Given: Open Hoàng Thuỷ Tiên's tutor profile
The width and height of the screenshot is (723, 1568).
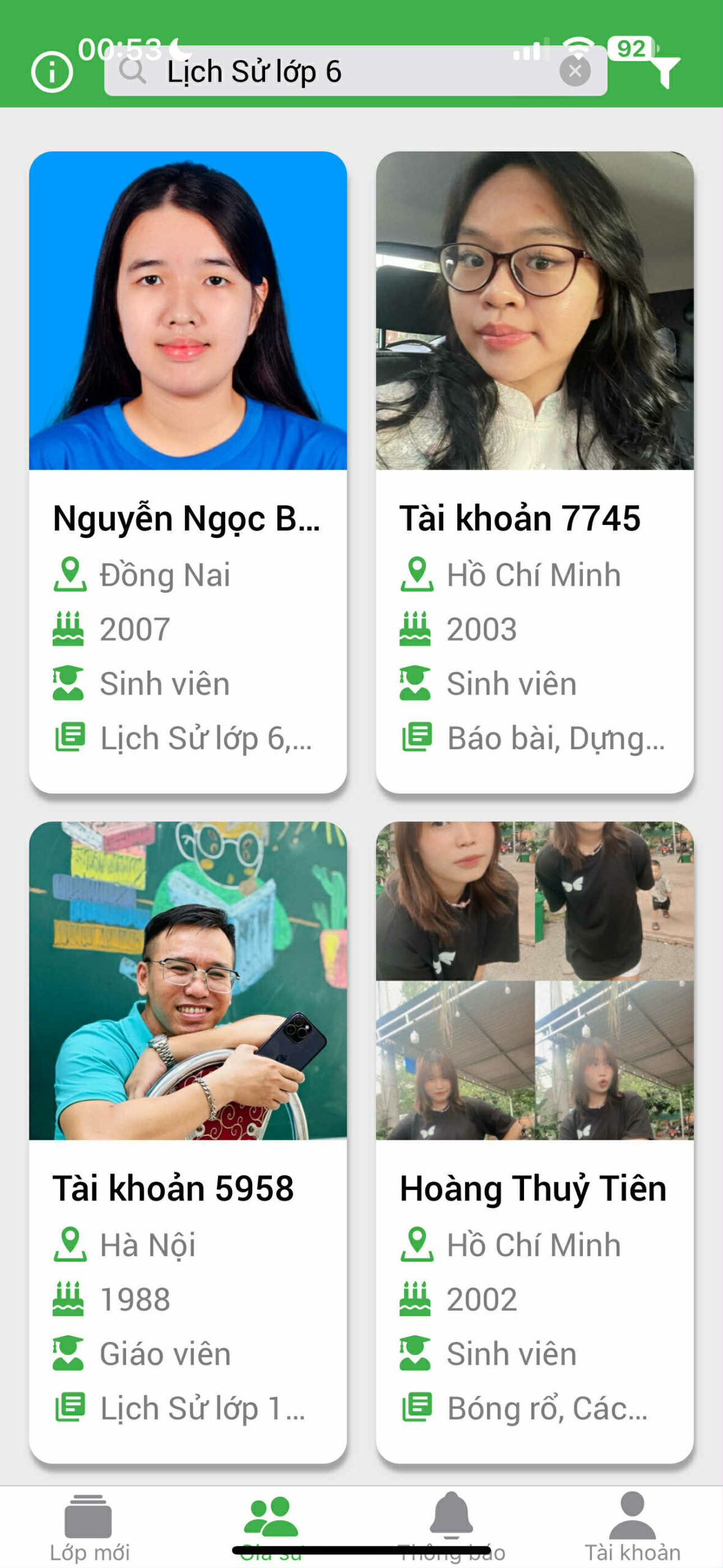Looking at the screenshot, I should [534, 1142].
